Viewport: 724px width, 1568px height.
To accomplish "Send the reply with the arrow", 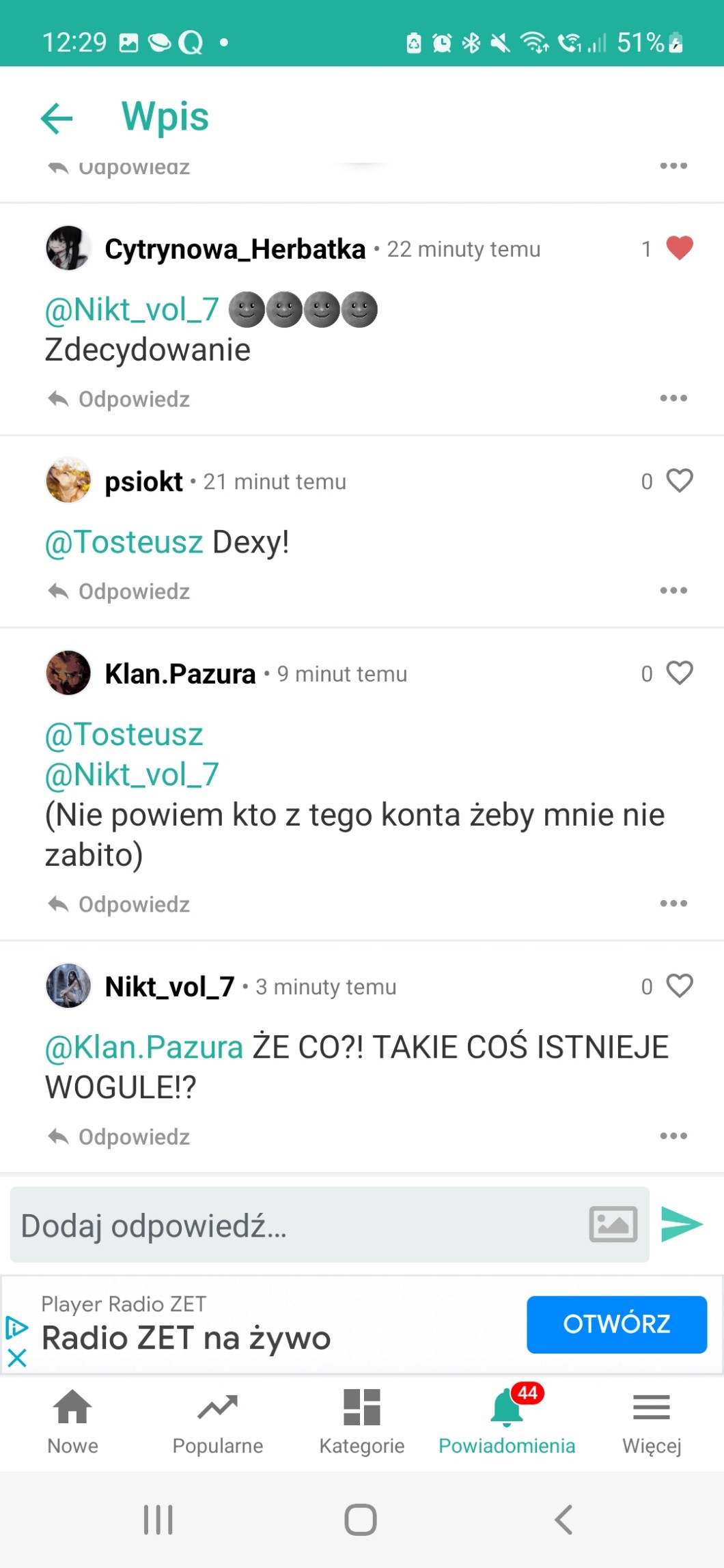I will tap(682, 1224).
